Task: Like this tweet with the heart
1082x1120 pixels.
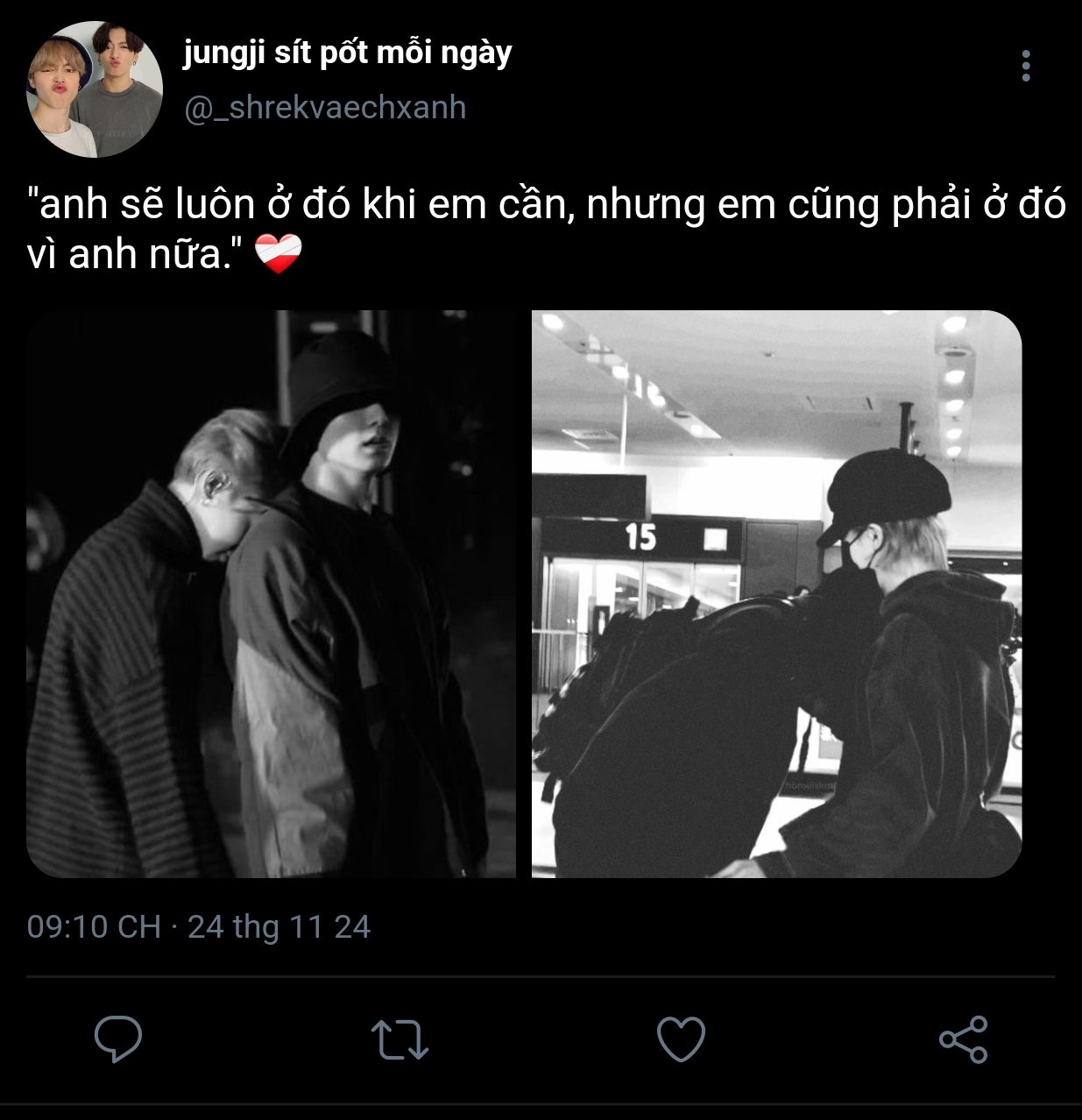Action: (681, 1039)
